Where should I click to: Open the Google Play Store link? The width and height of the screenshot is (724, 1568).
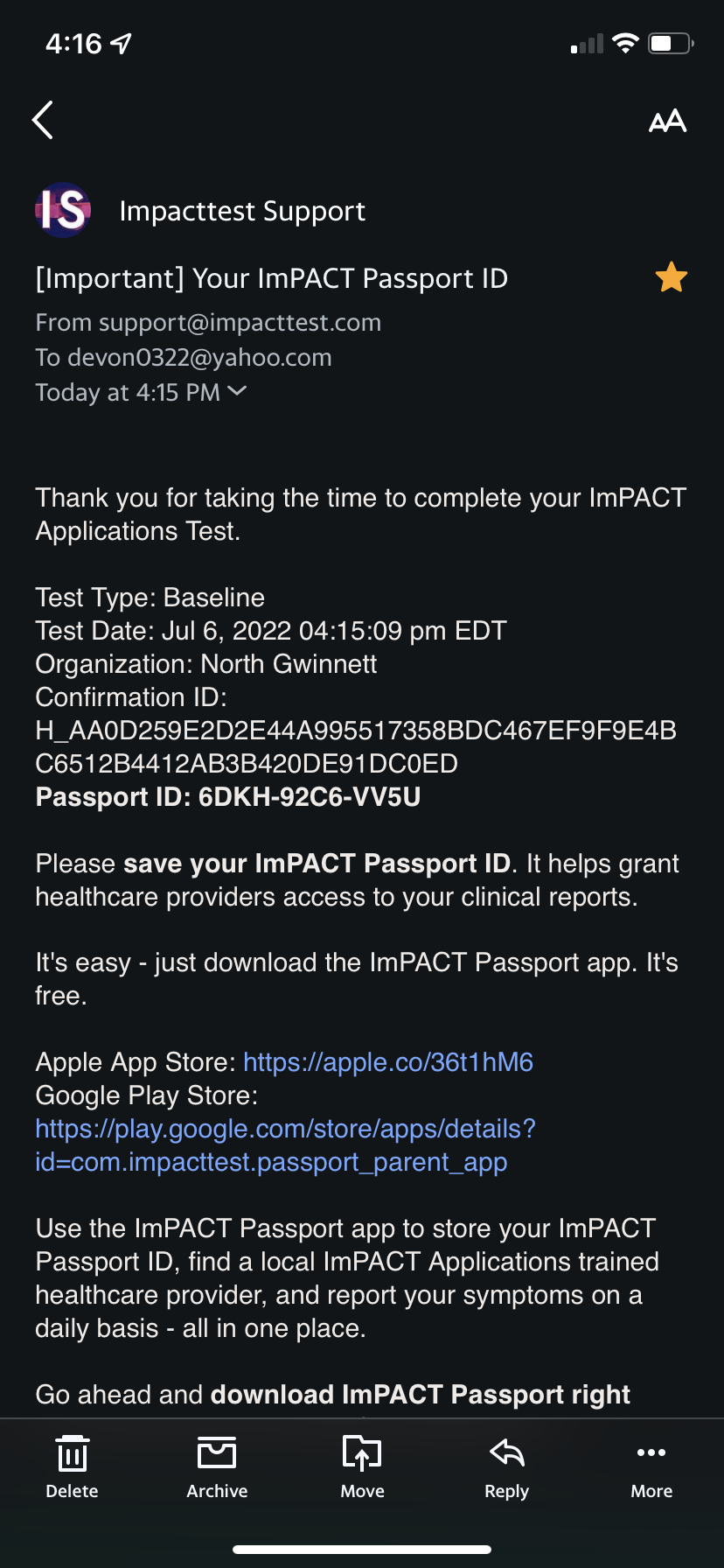click(x=285, y=1145)
